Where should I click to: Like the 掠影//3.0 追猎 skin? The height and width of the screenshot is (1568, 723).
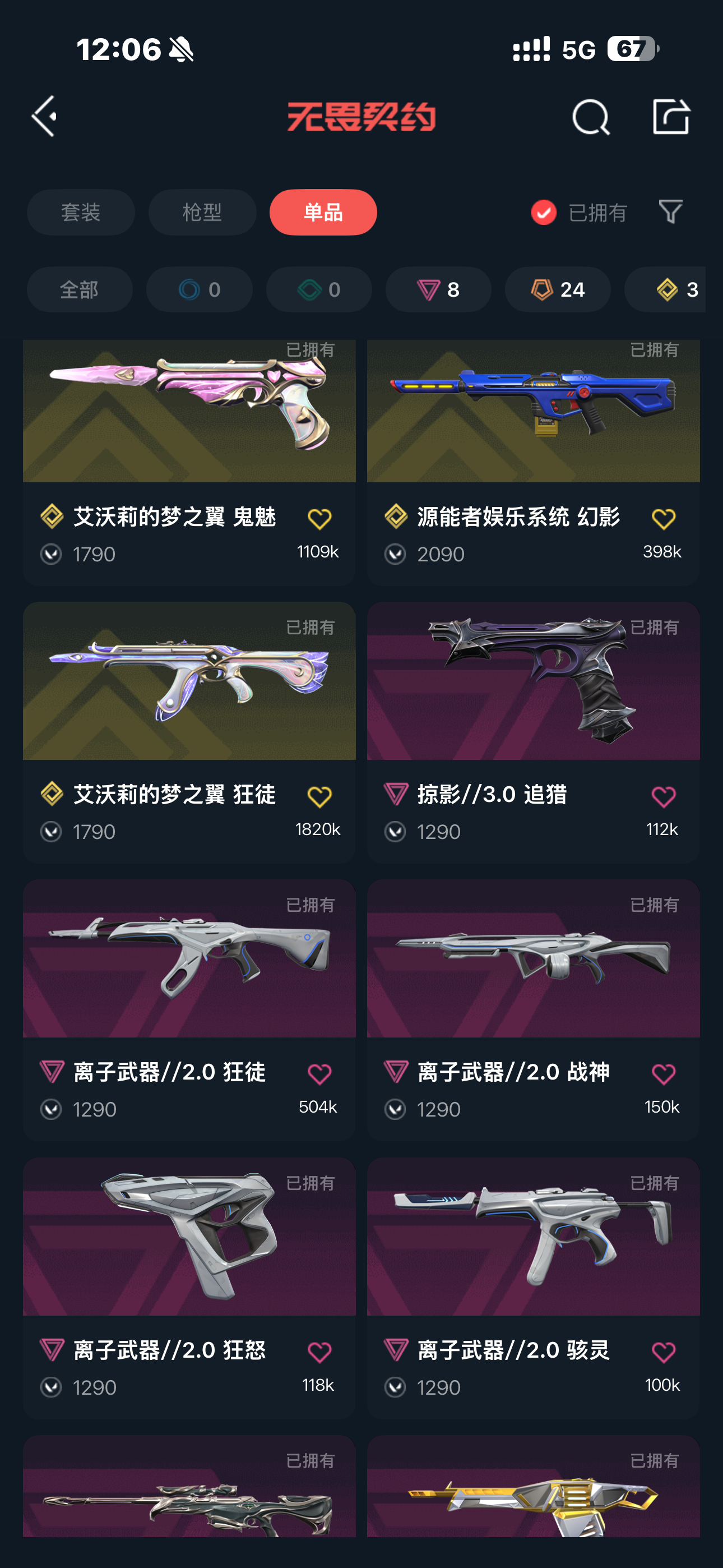(664, 797)
